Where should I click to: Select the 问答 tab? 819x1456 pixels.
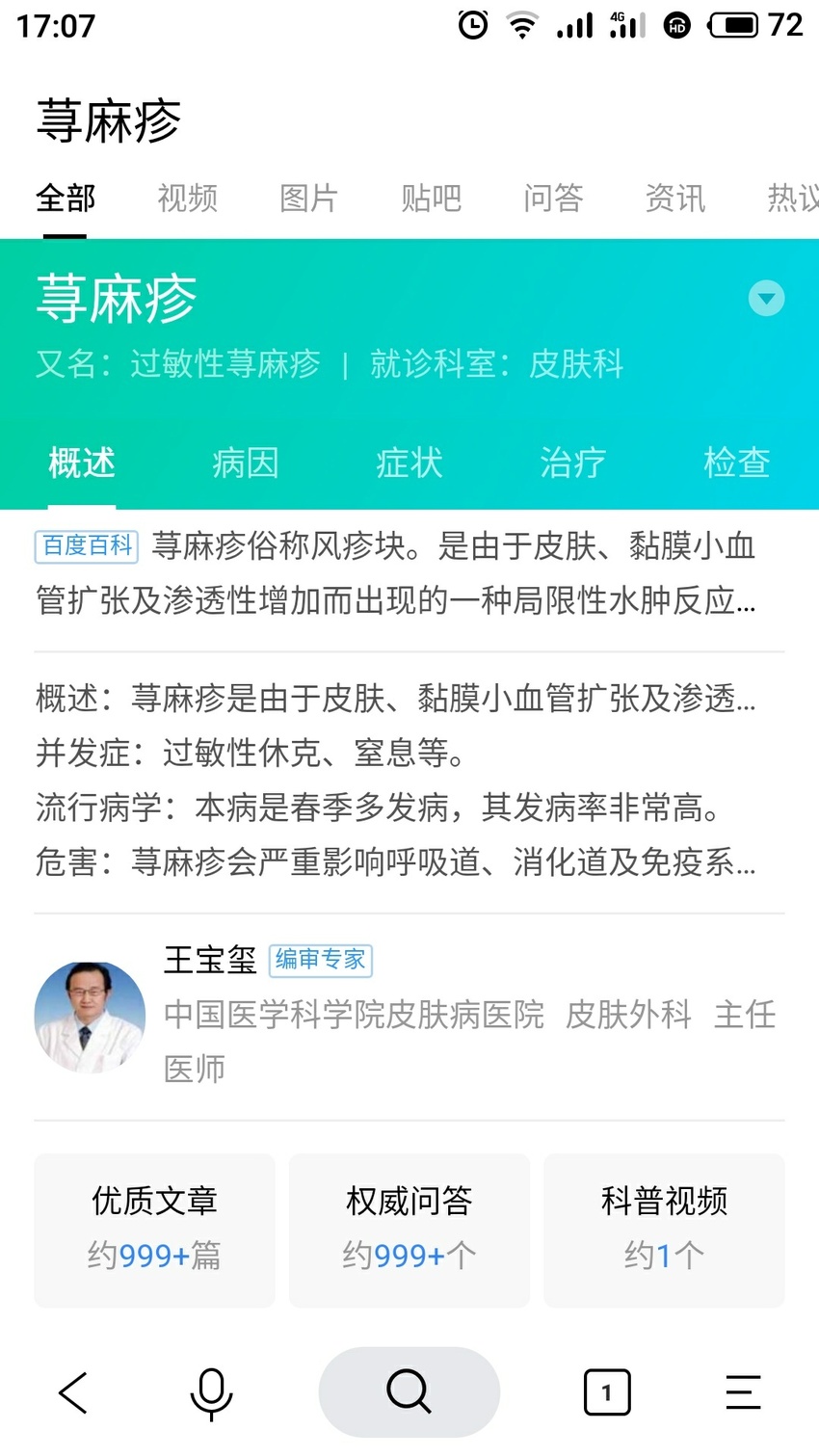(554, 199)
